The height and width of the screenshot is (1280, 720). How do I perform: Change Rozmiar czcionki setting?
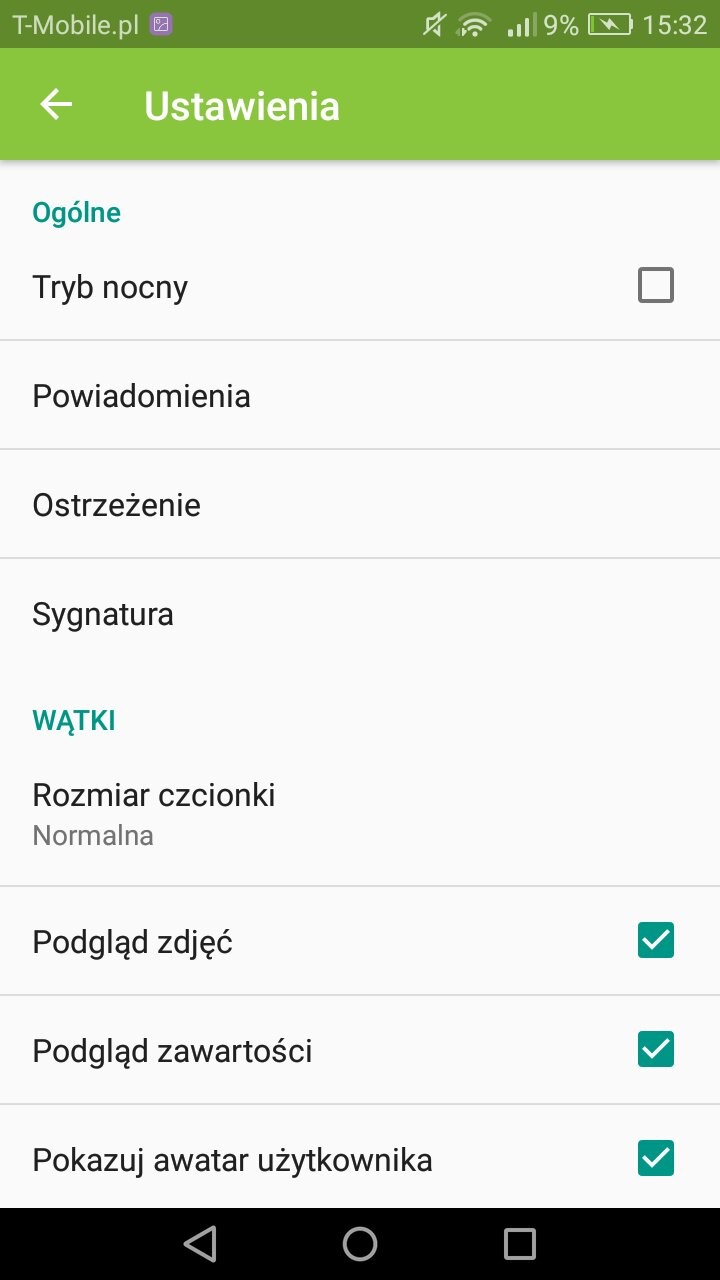(x=360, y=814)
